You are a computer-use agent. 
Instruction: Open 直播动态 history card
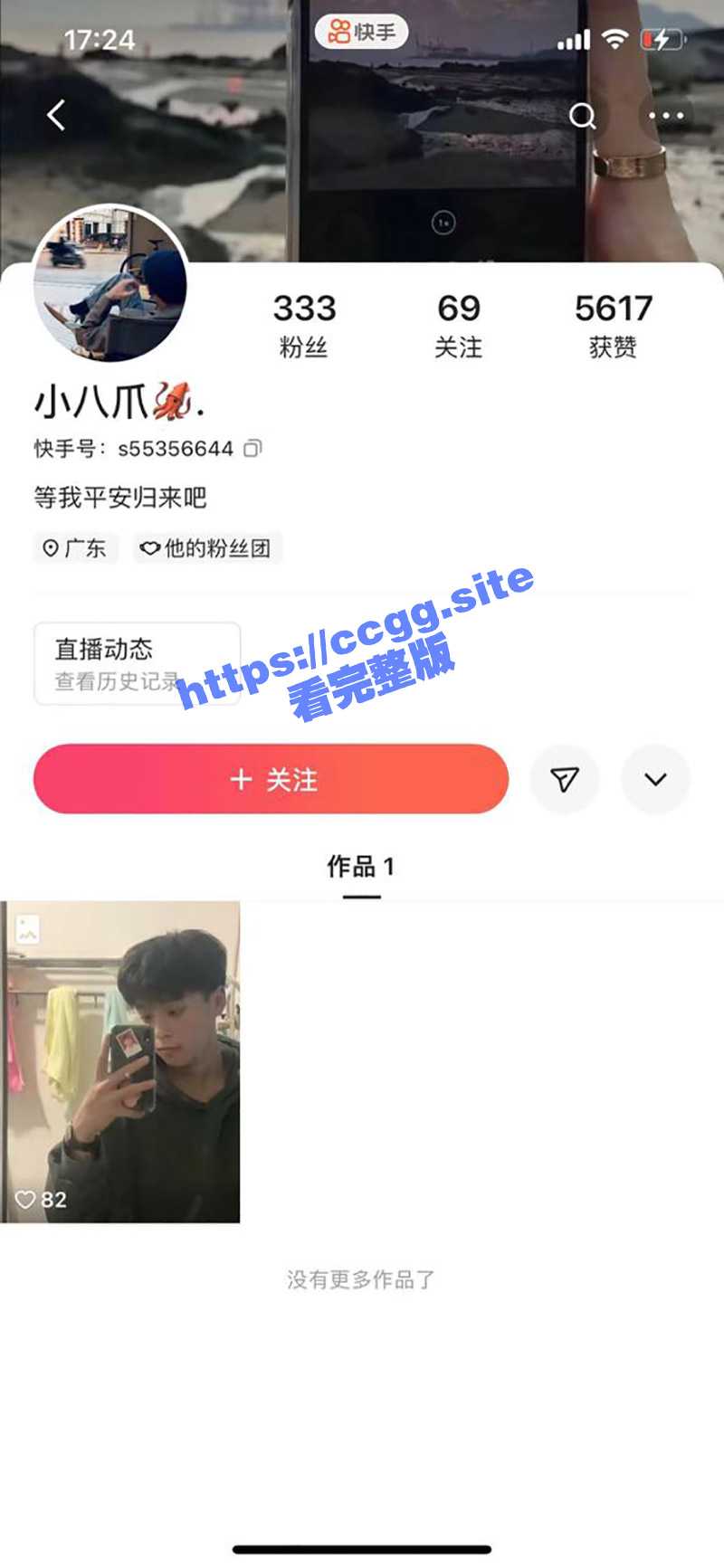136,663
